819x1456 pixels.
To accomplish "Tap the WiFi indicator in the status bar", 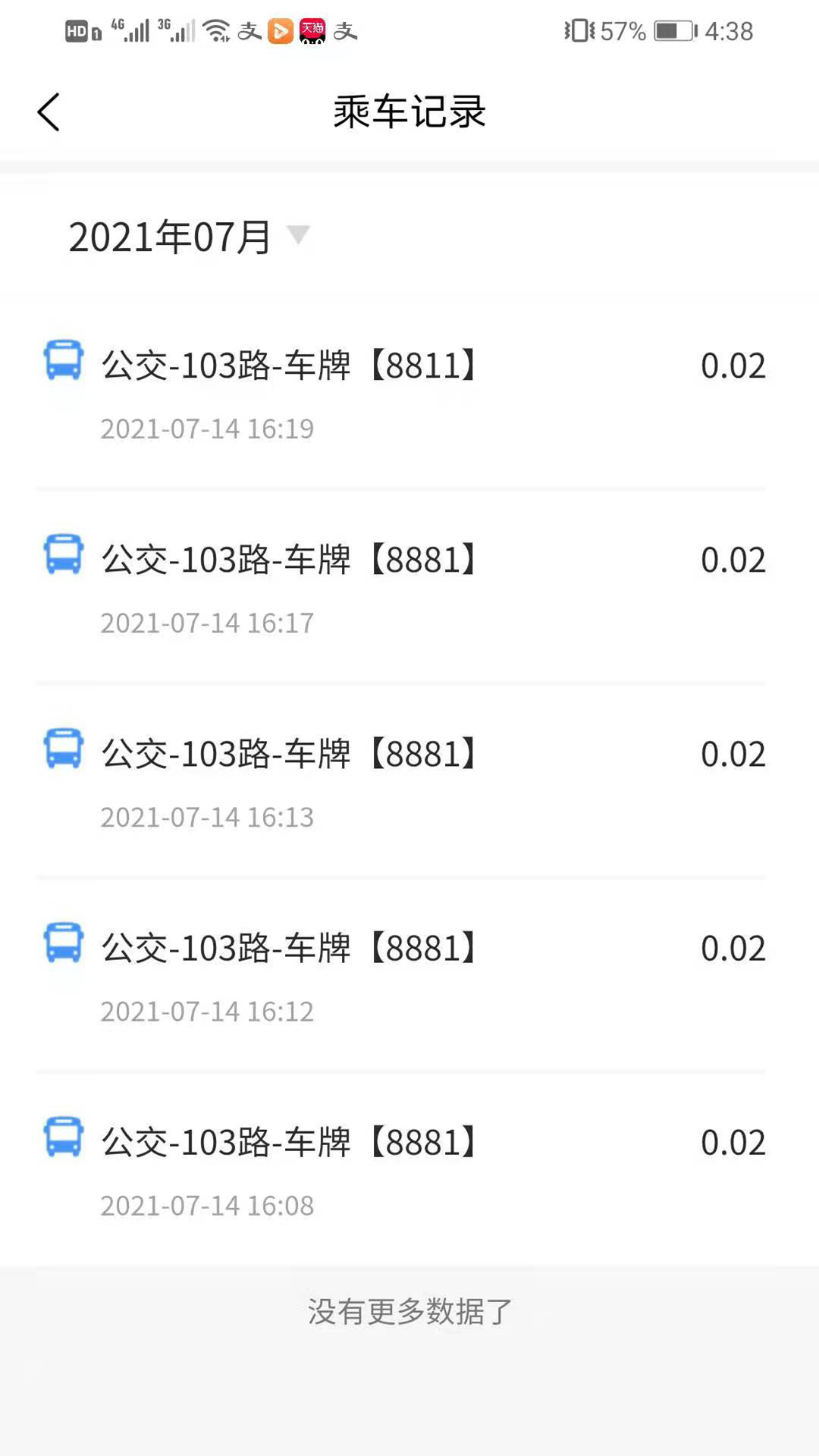I will pos(218,31).
